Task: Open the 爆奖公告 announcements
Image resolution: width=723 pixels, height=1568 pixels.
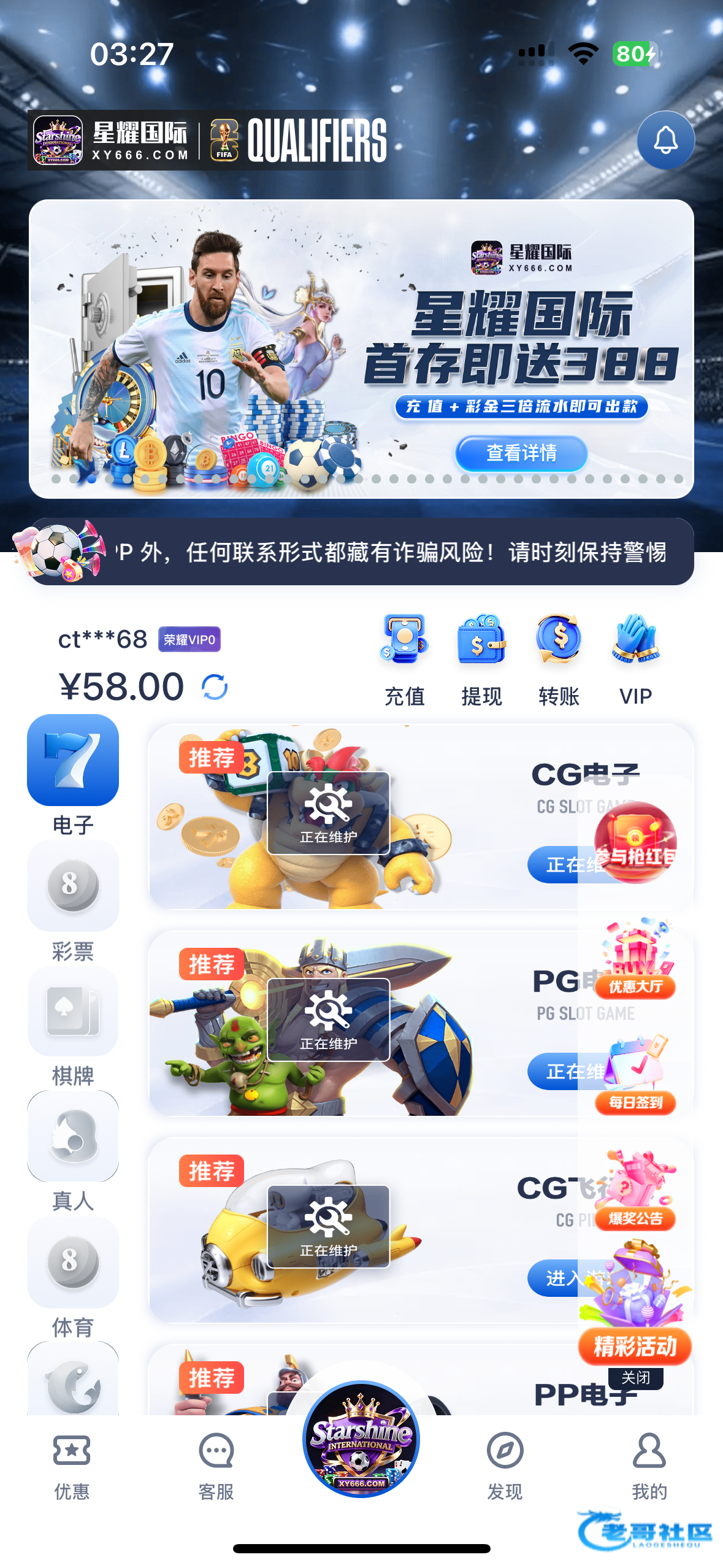Action: pos(635,1191)
